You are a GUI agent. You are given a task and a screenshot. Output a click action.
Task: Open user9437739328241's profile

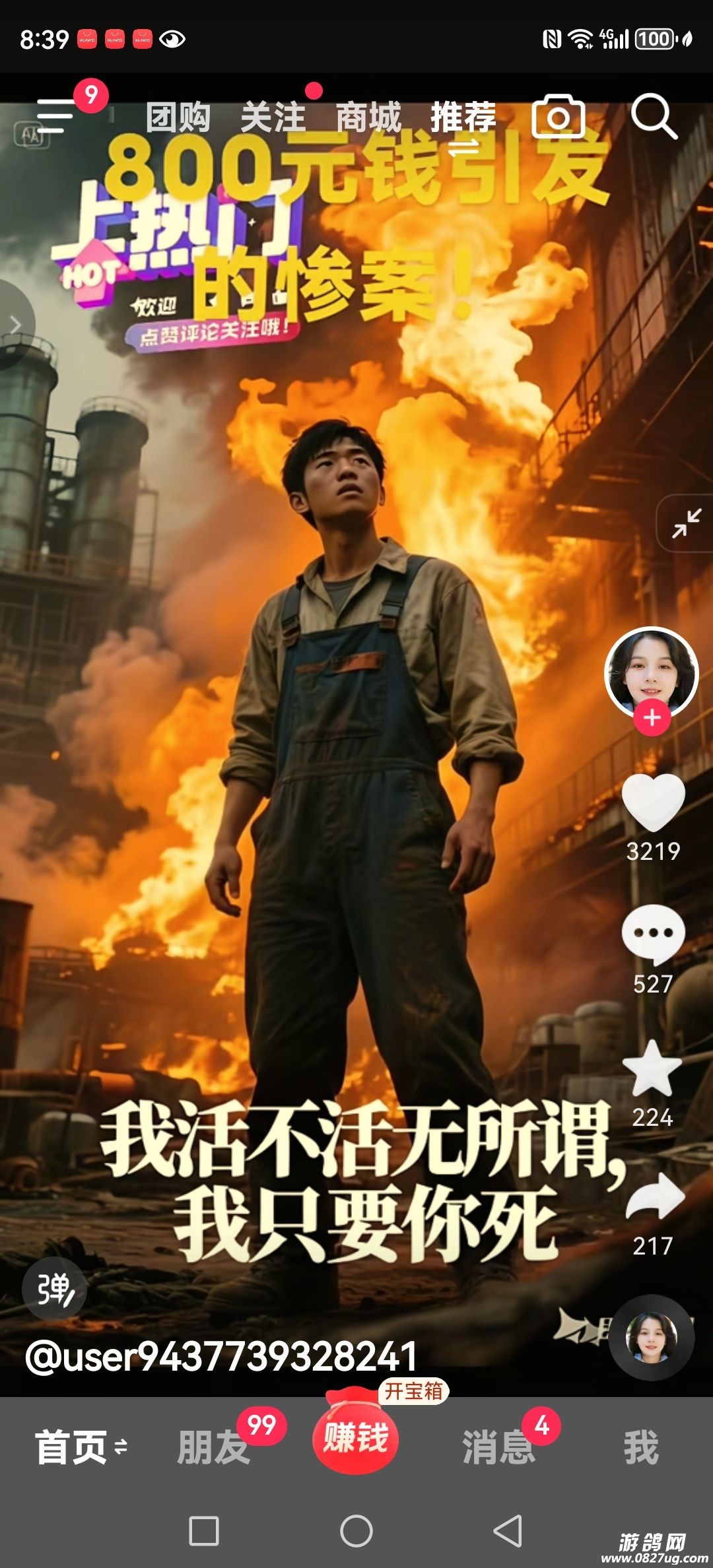tap(221, 1357)
